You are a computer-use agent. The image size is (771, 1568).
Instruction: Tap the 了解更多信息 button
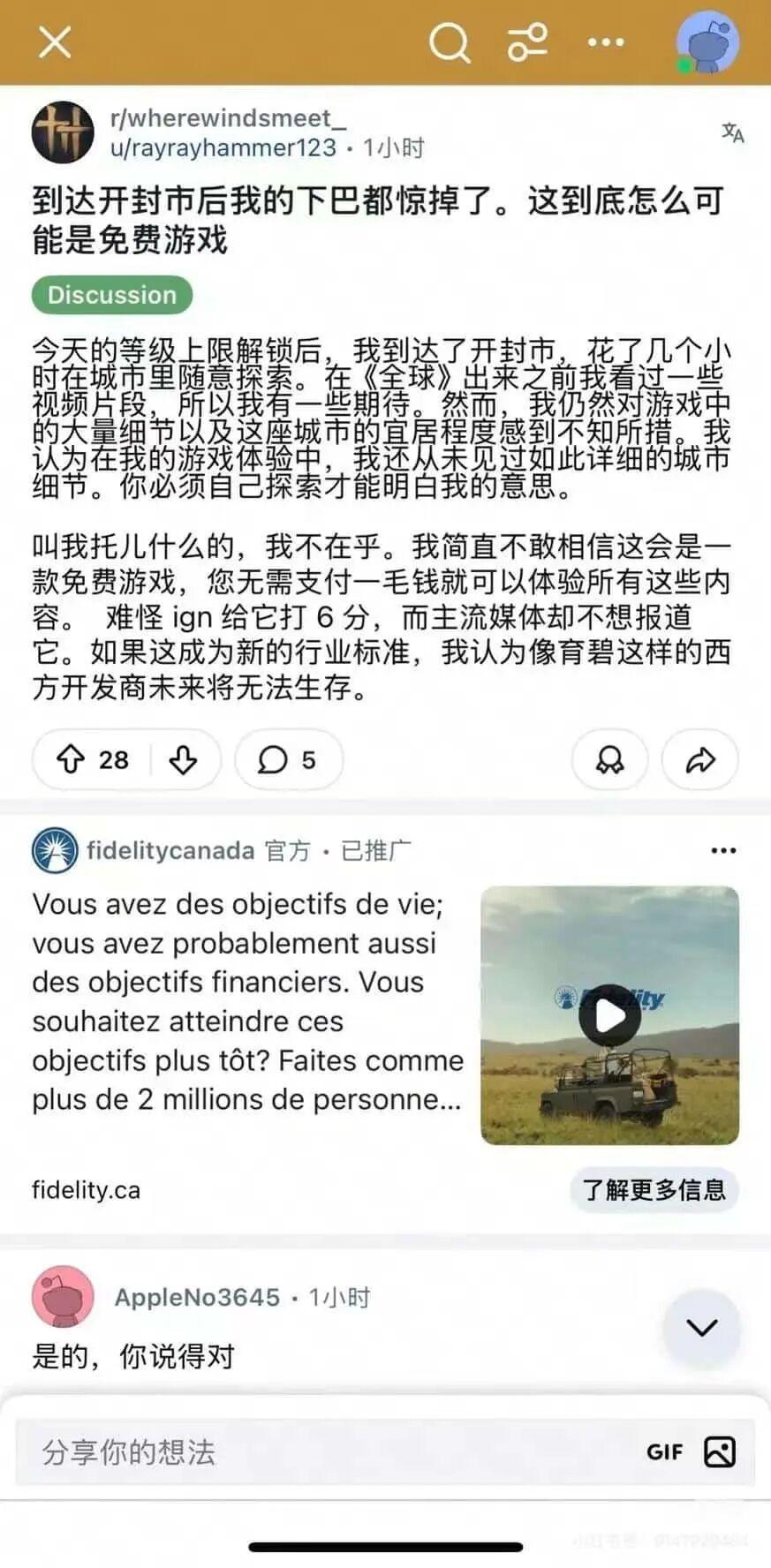pos(654,1189)
